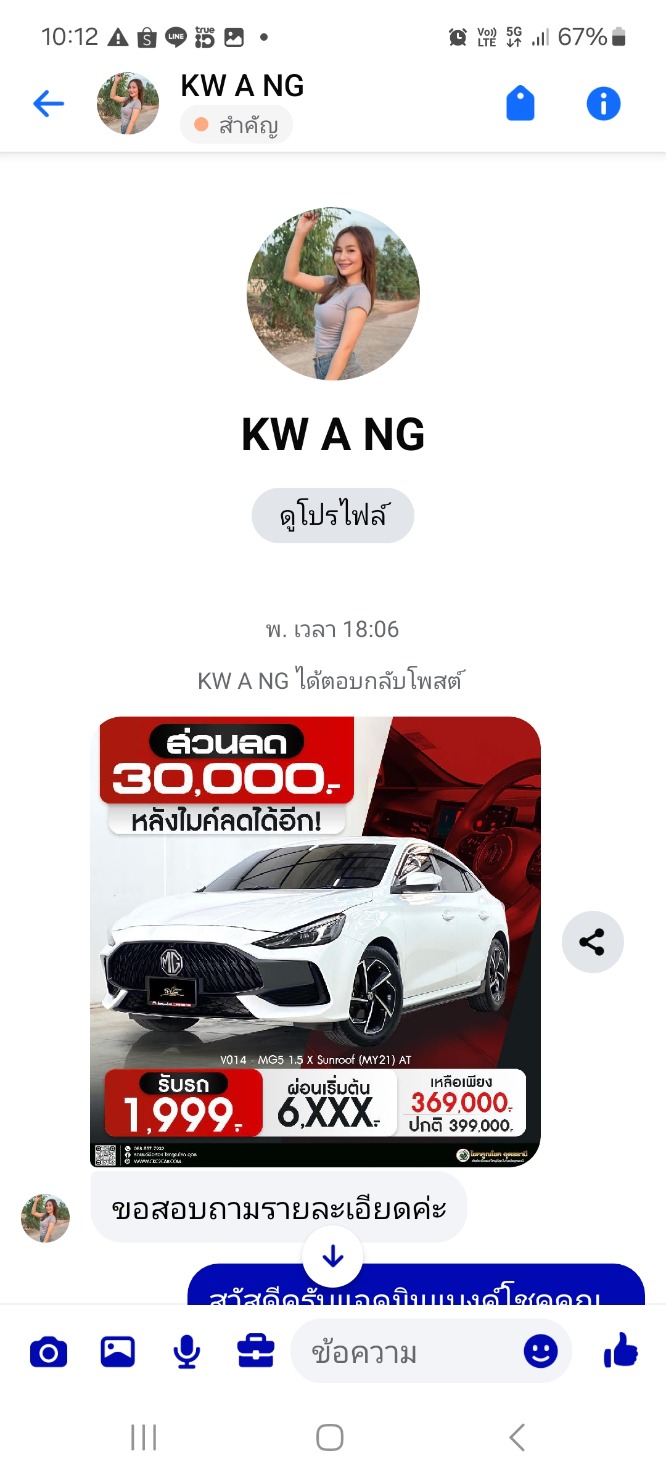The image size is (666, 1480).
Task: Tap the สำคัญ label chip
Action: (x=236, y=126)
